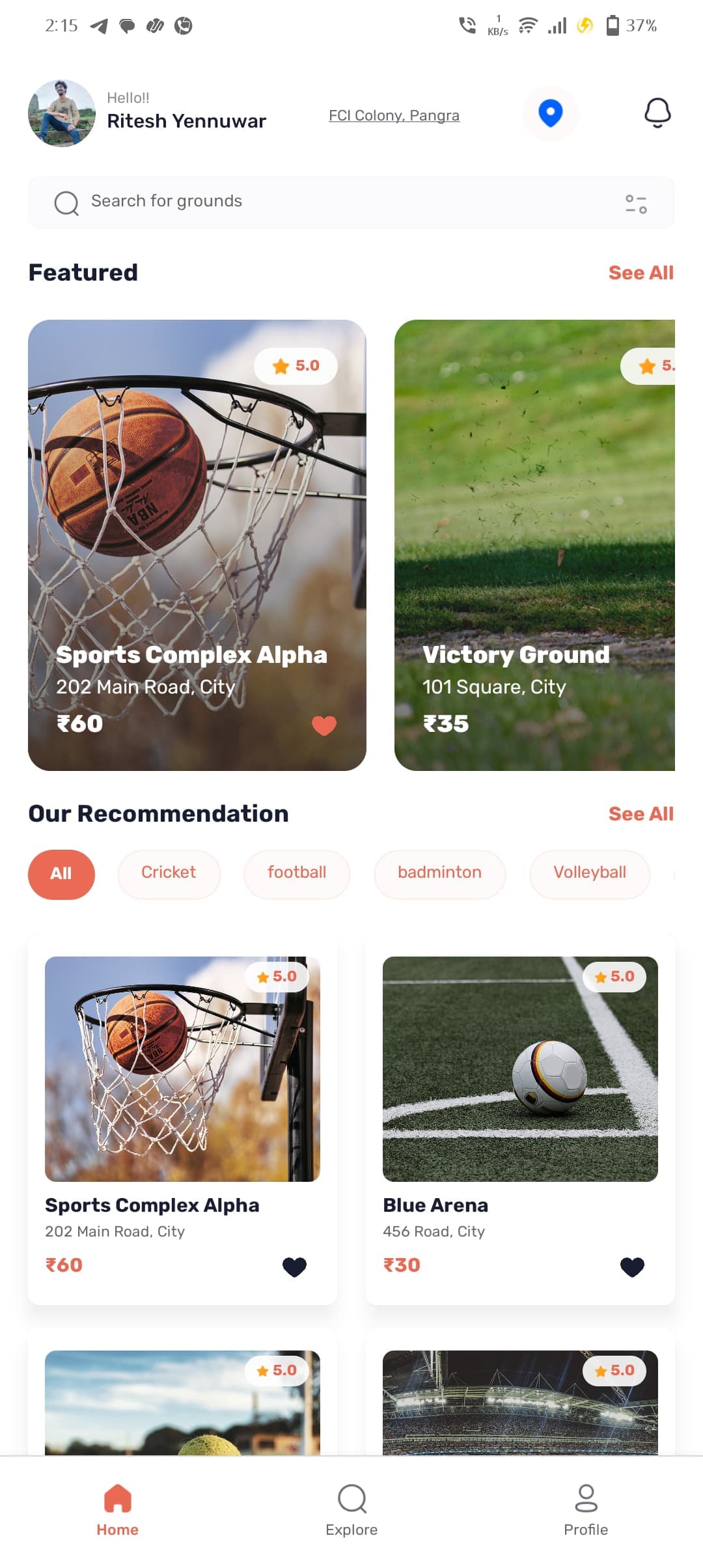The image size is (703, 1568).
Task: Choose the badminton chip
Action: click(439, 873)
